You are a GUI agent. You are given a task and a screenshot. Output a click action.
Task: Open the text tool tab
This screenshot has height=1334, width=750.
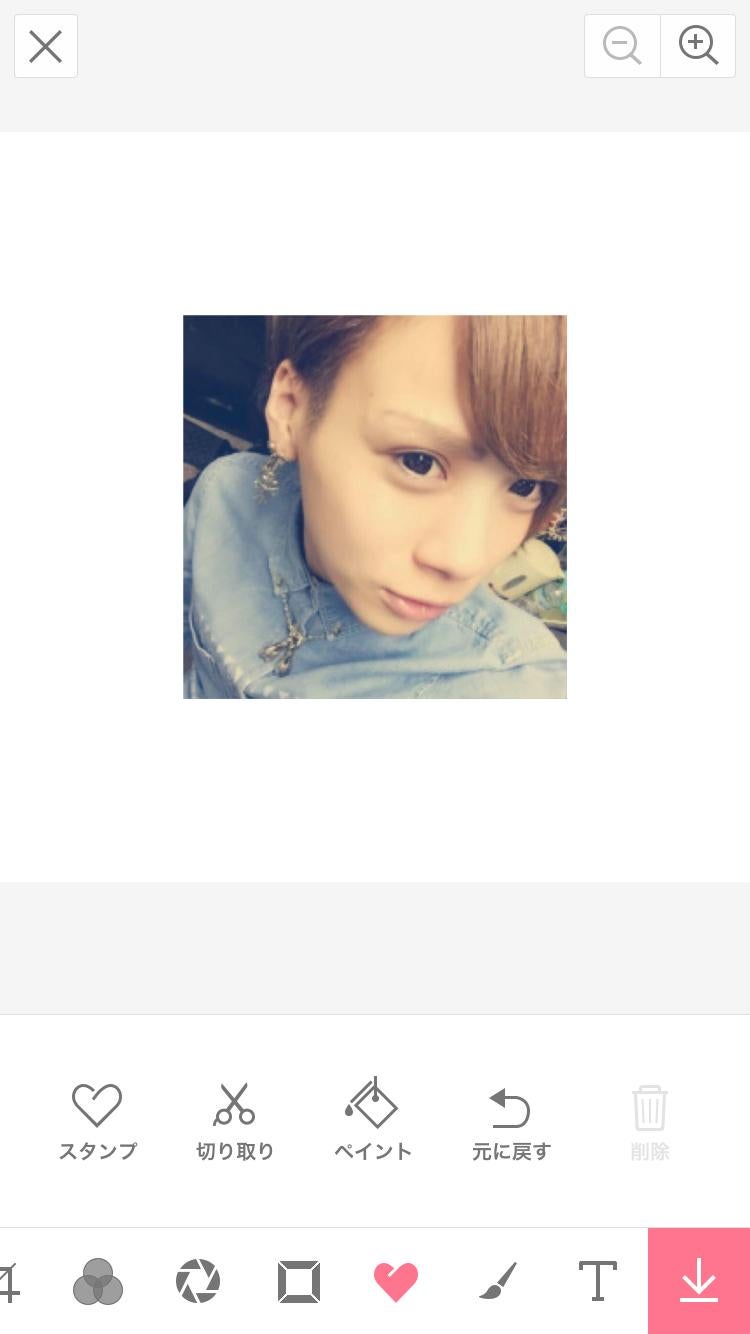(597, 1281)
